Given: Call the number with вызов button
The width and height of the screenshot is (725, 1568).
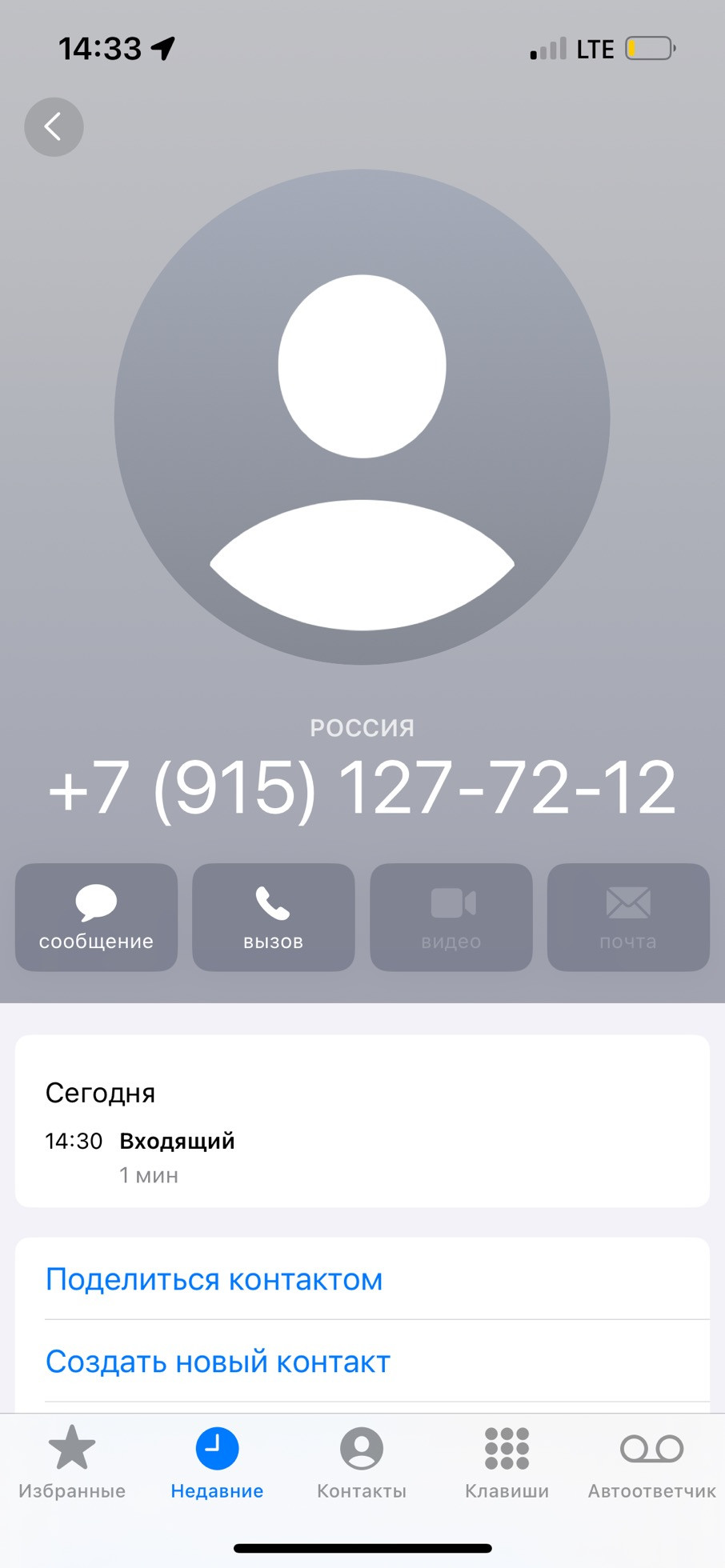Looking at the screenshot, I should click(x=273, y=917).
